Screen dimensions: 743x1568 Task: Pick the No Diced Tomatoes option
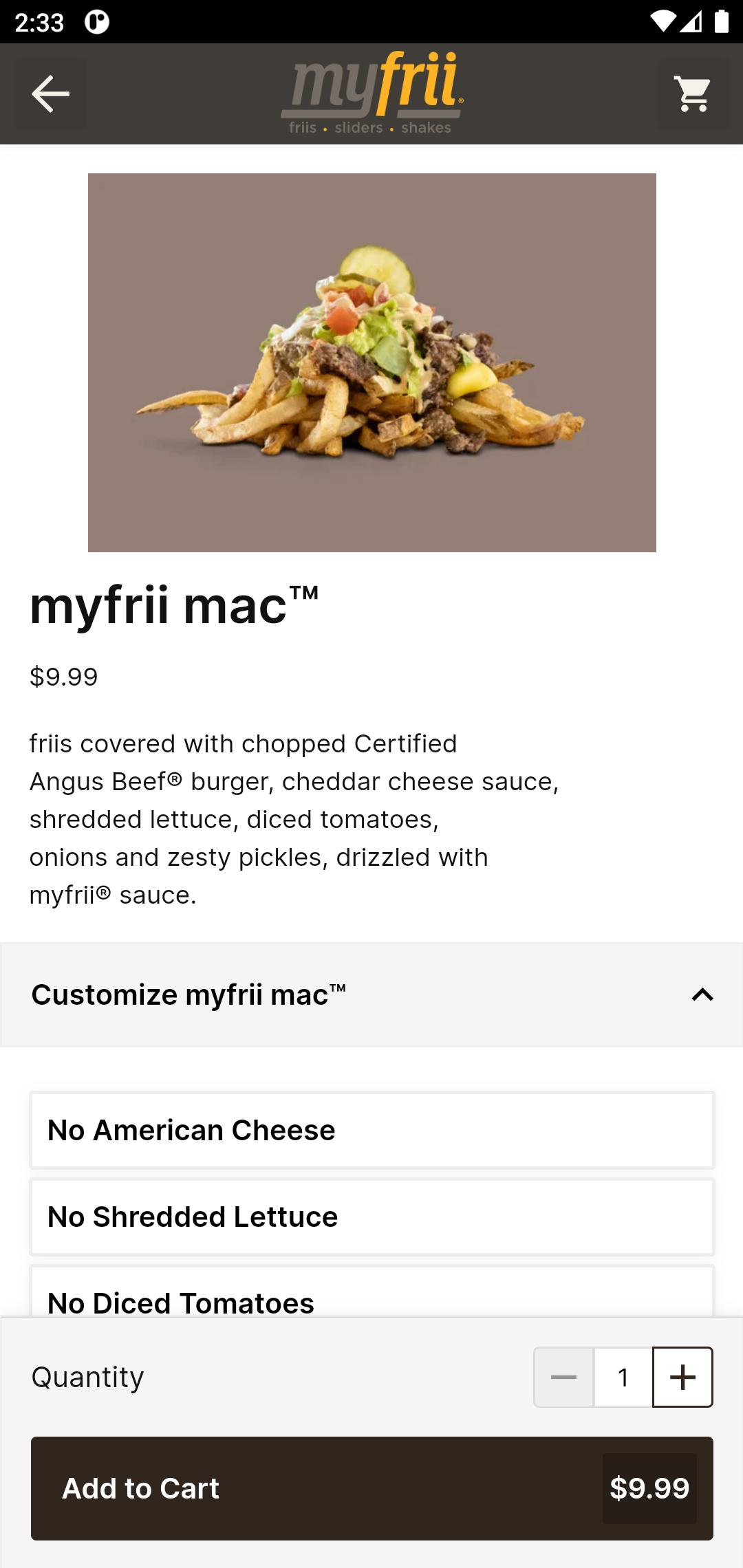click(372, 1292)
